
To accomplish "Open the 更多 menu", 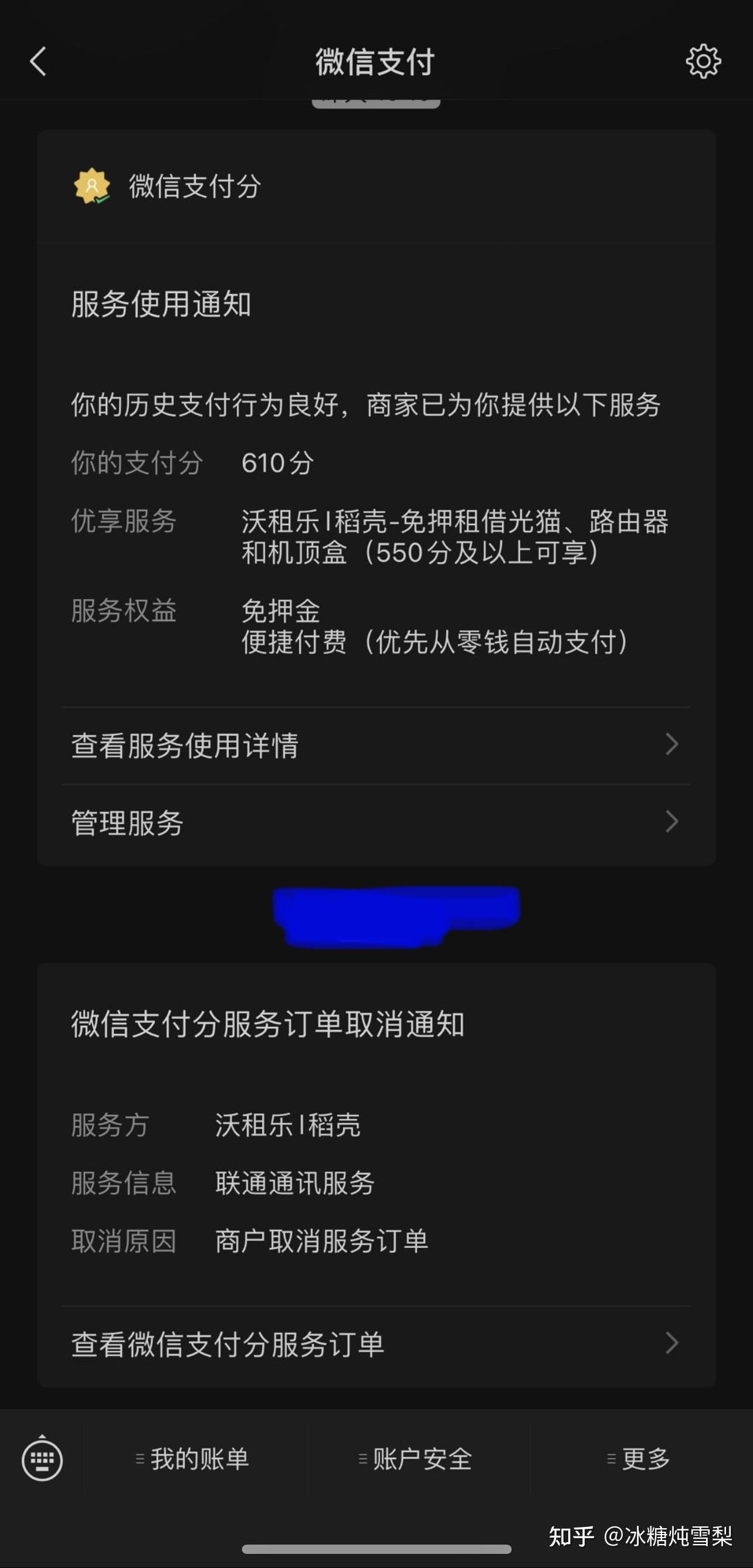I will tap(645, 1458).
